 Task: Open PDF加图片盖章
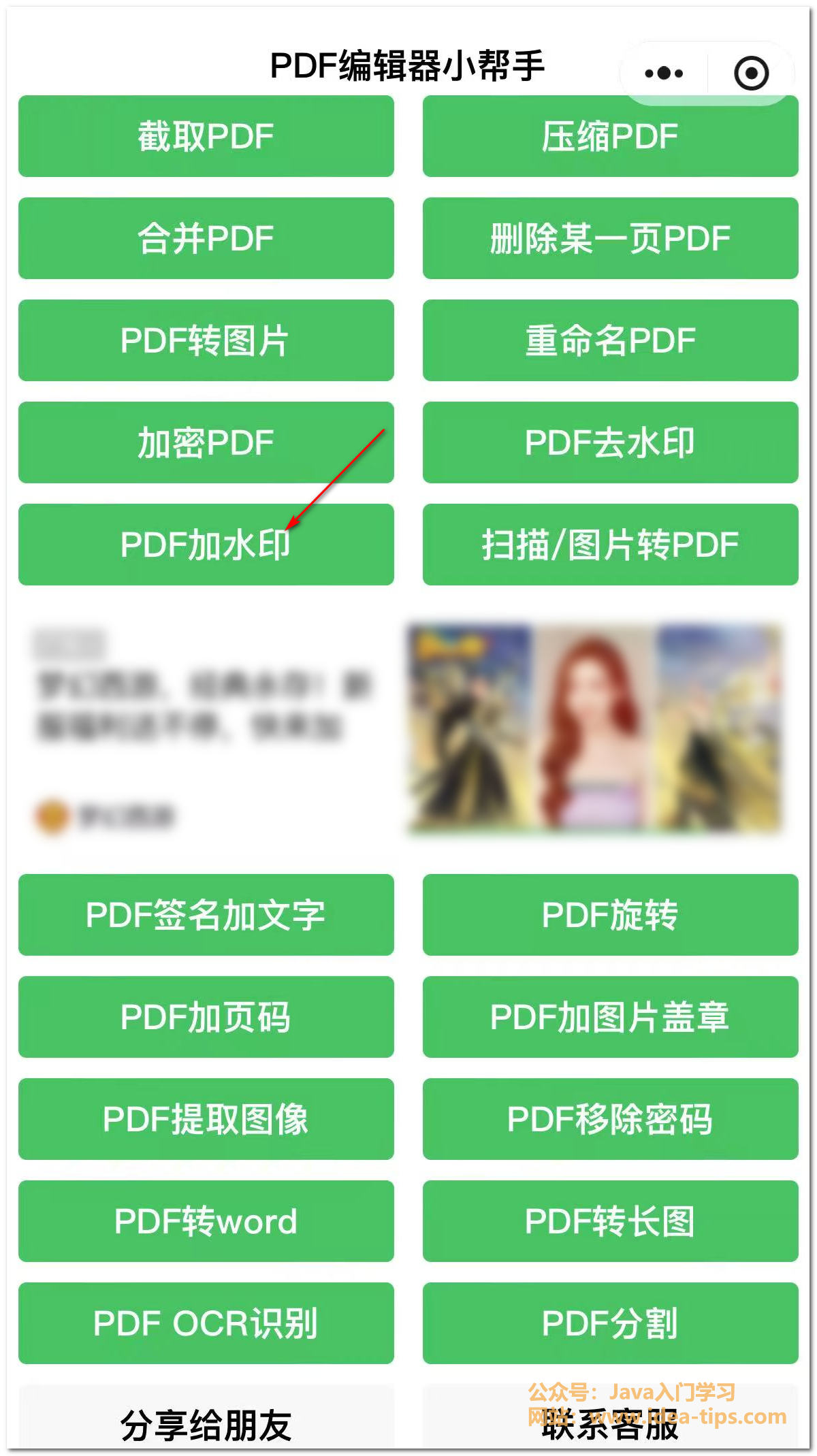click(x=610, y=1016)
